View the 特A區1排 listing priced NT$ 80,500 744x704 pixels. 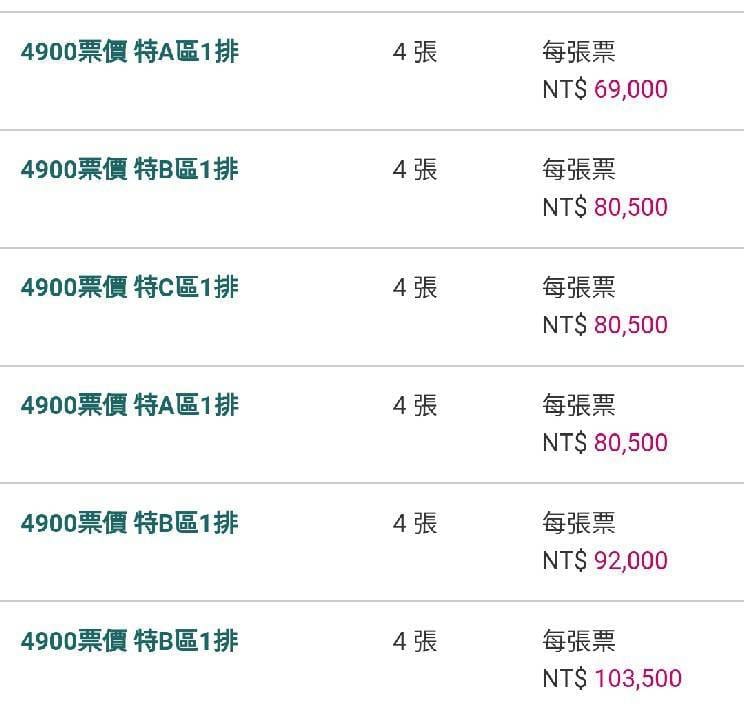coord(130,406)
